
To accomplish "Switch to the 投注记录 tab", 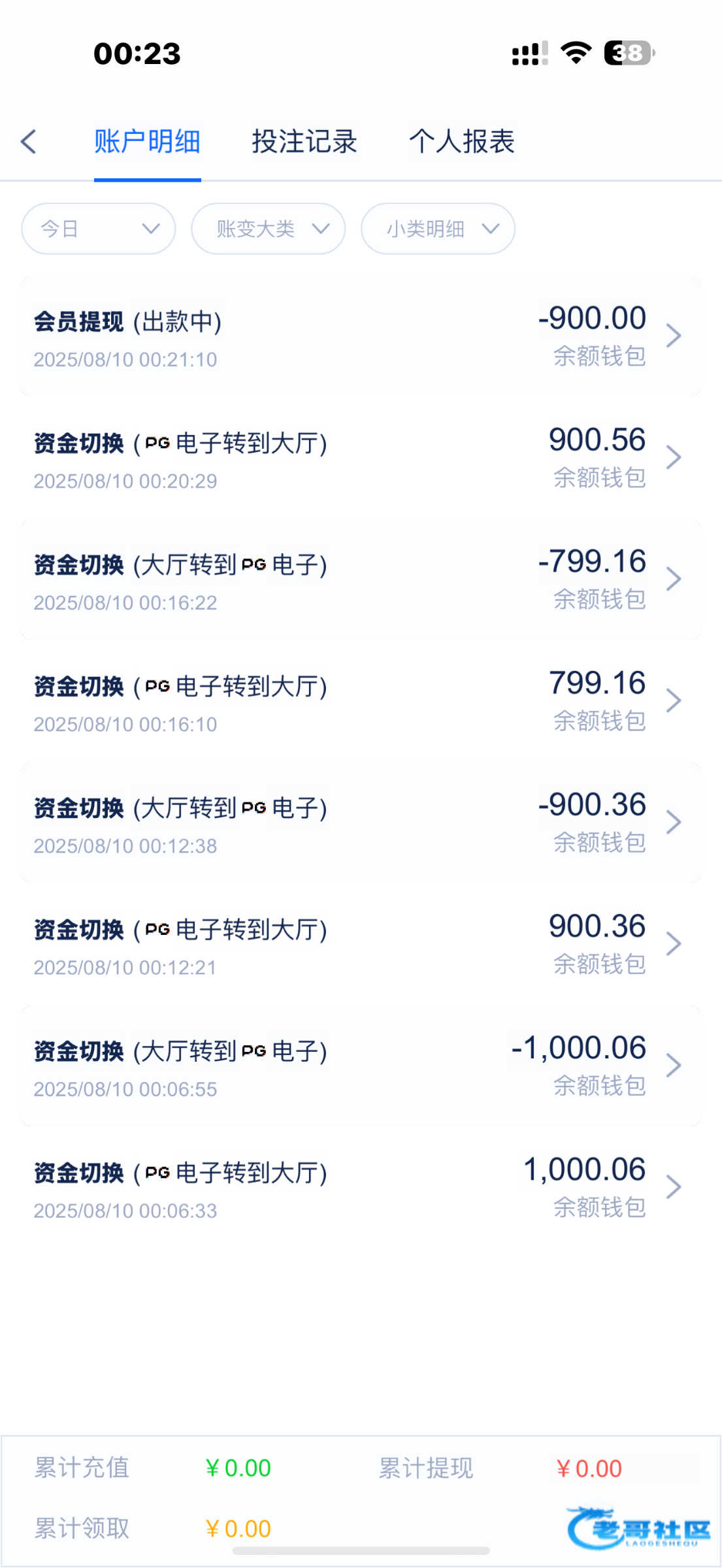I will 304,141.
